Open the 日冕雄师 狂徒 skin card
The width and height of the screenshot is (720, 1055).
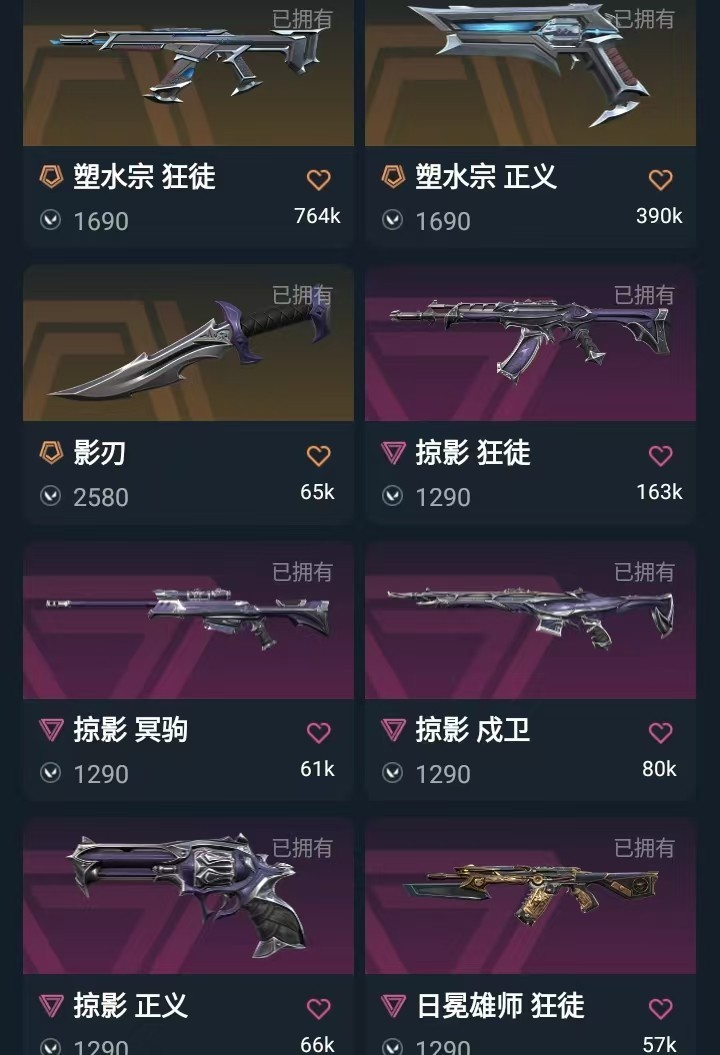pos(530,898)
